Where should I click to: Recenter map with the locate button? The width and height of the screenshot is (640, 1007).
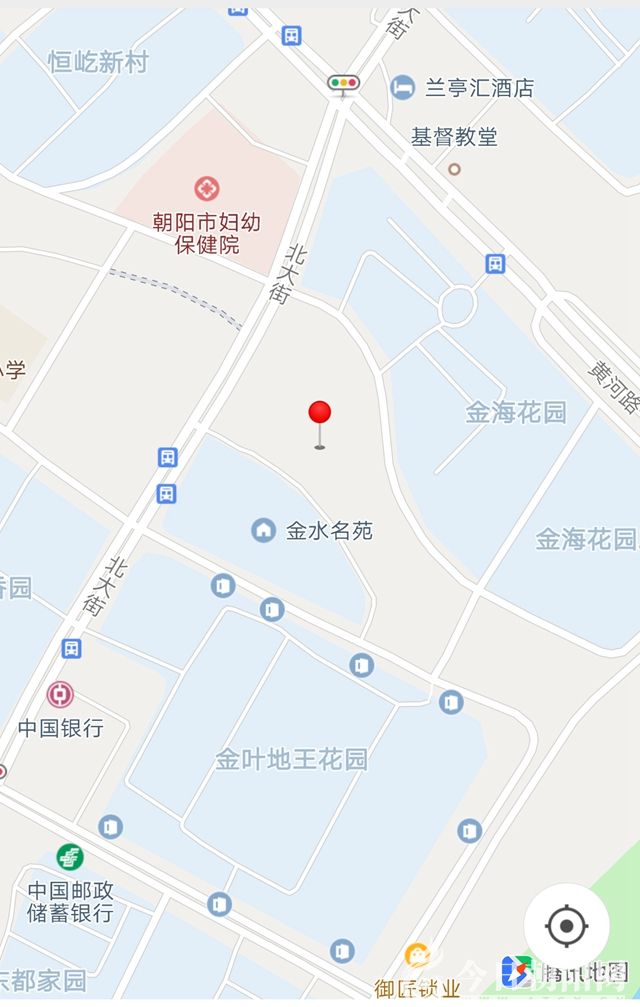click(567, 925)
